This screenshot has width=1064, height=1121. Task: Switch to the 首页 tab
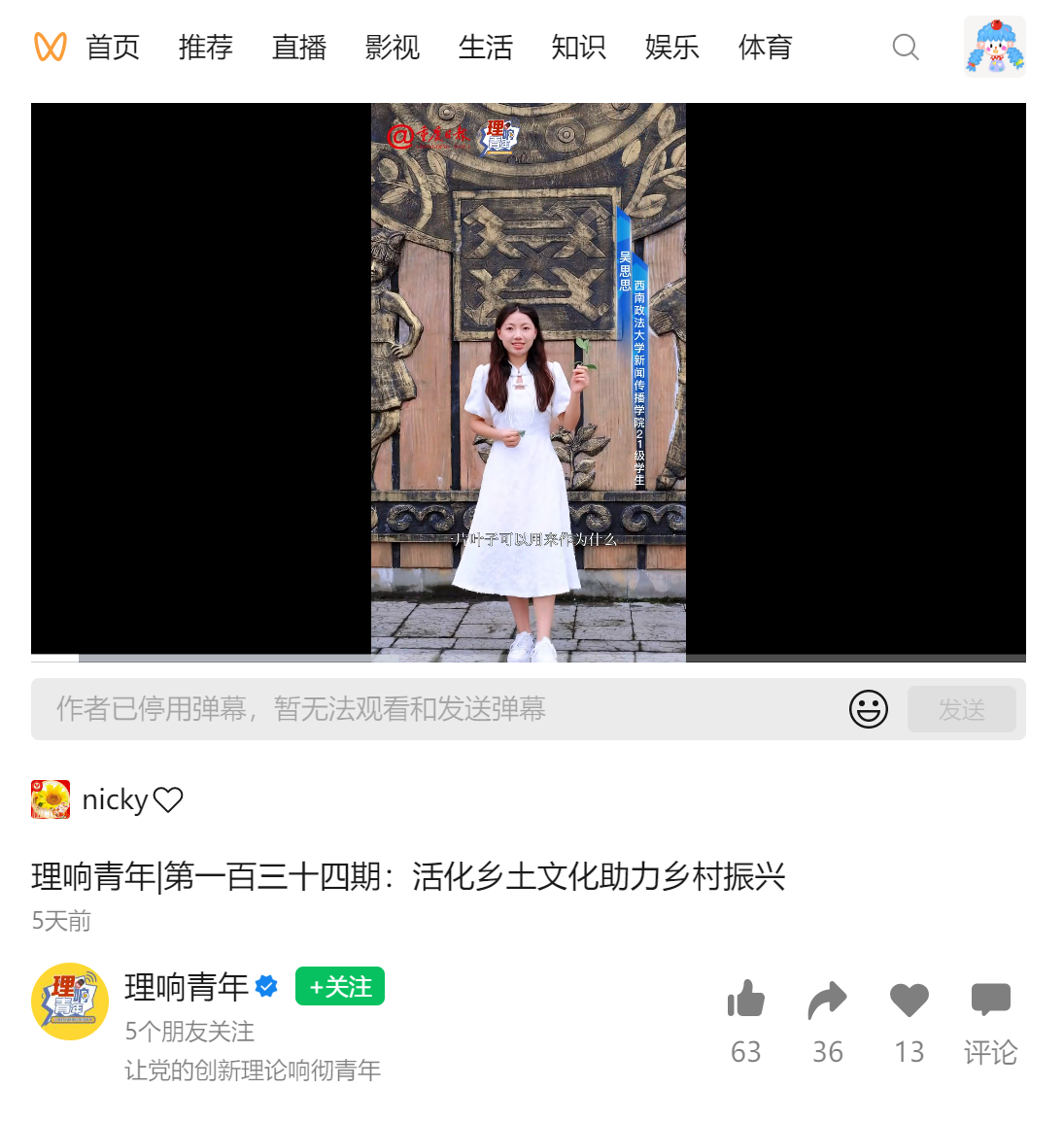coord(113,47)
